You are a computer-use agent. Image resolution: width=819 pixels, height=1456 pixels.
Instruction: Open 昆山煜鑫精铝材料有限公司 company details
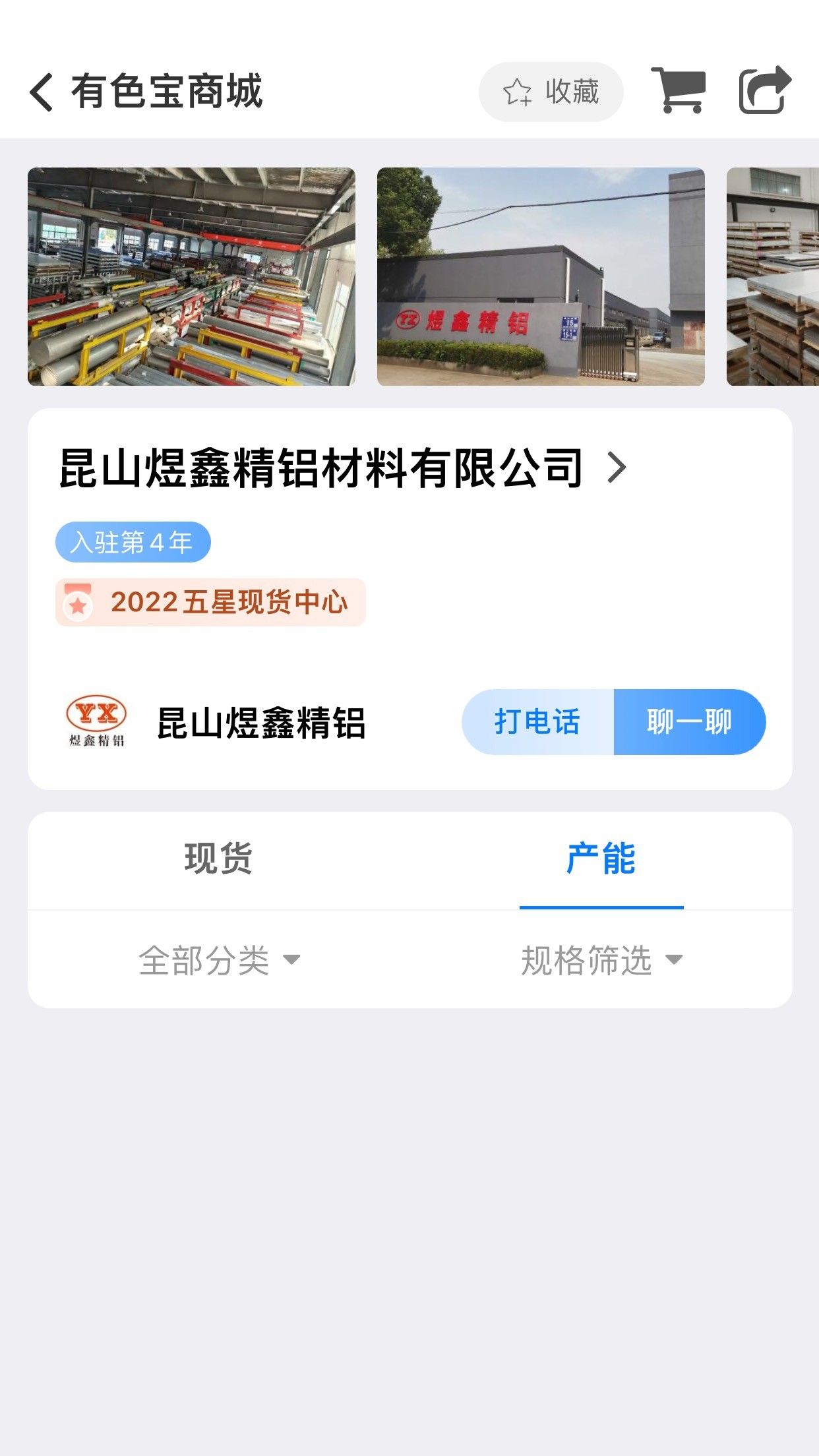click(343, 468)
